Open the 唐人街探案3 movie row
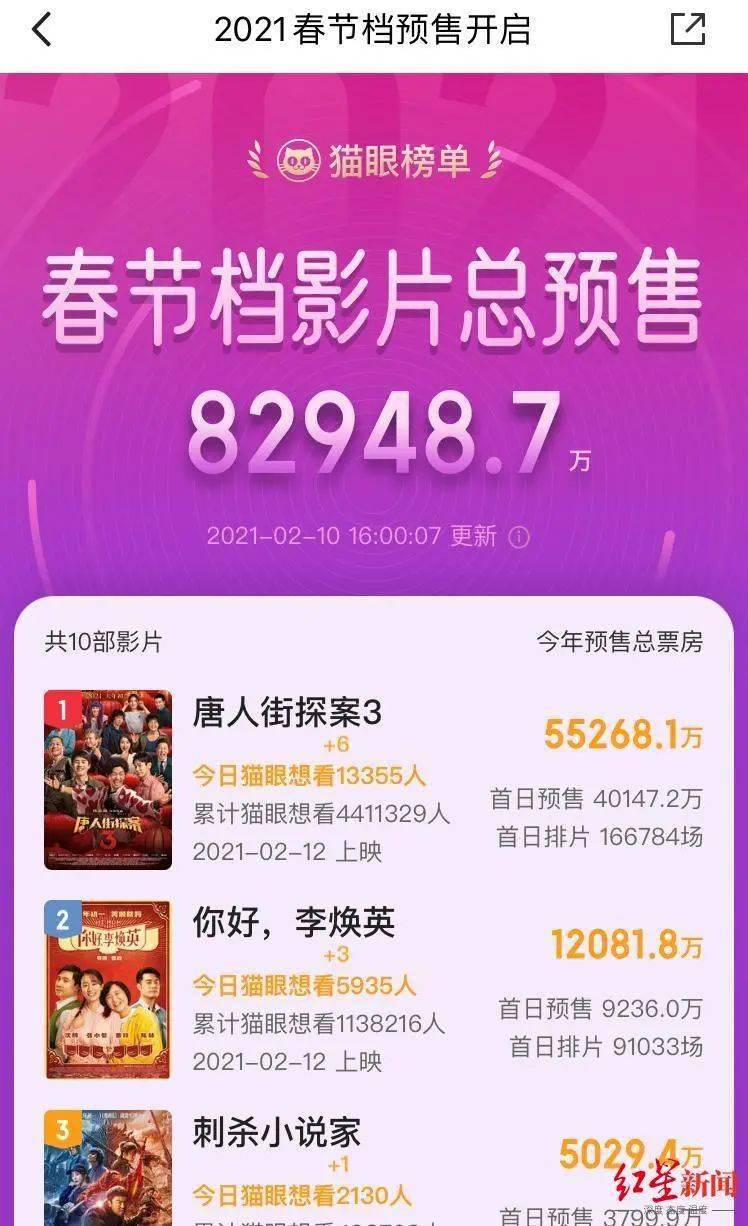Viewport: 748px width, 1226px height. (x=374, y=780)
